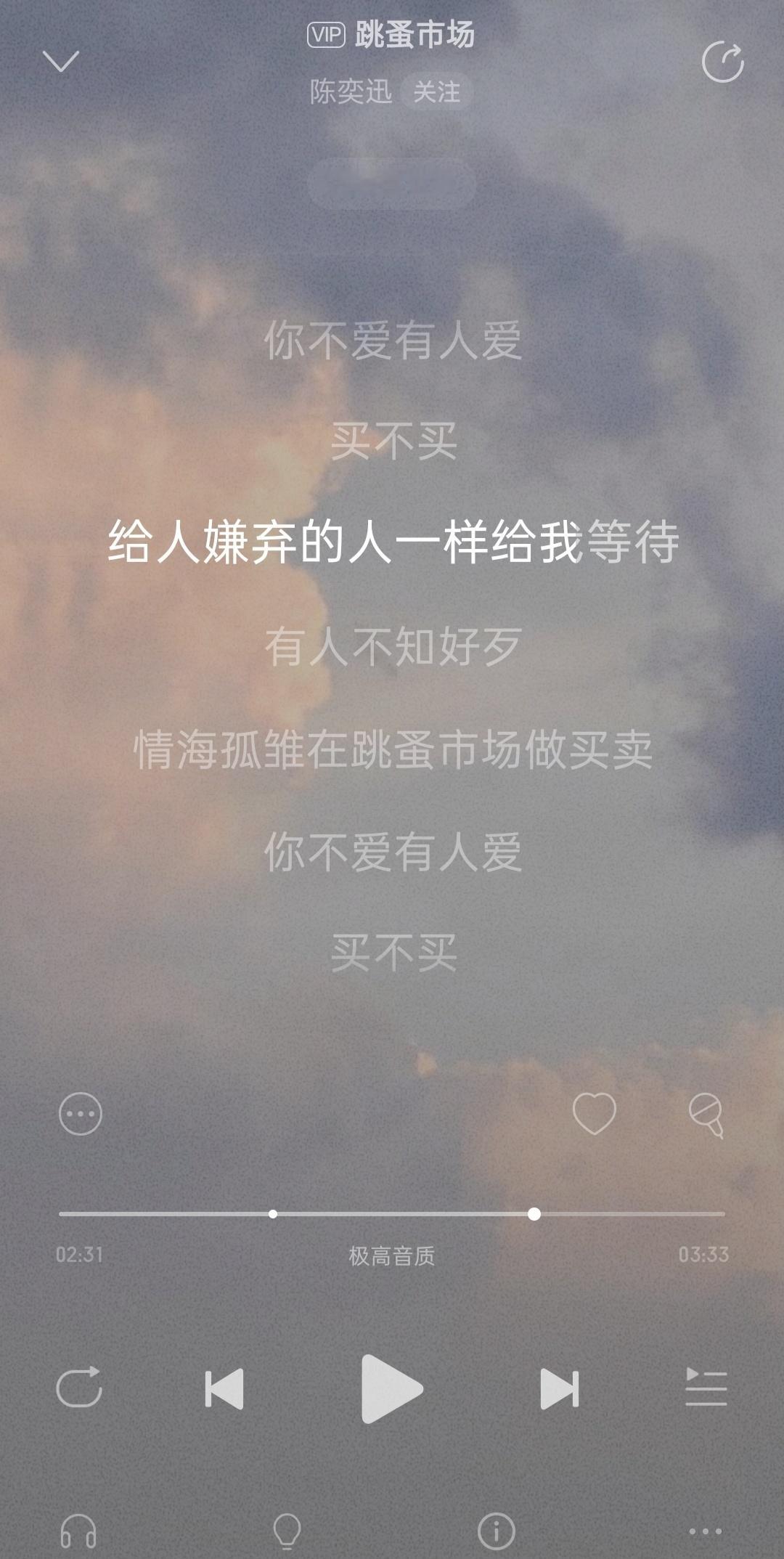The width and height of the screenshot is (784, 1559).
Task: Follow the artist via 关注 button
Action: [x=438, y=91]
